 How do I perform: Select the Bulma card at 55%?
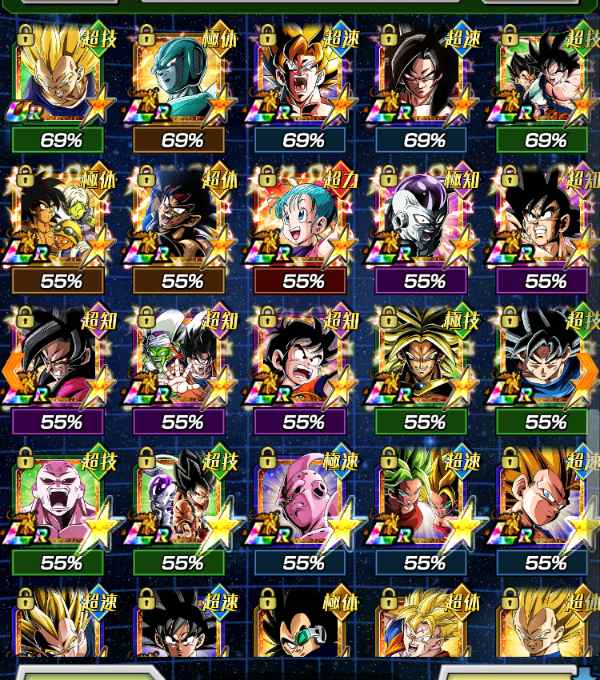pos(302,222)
